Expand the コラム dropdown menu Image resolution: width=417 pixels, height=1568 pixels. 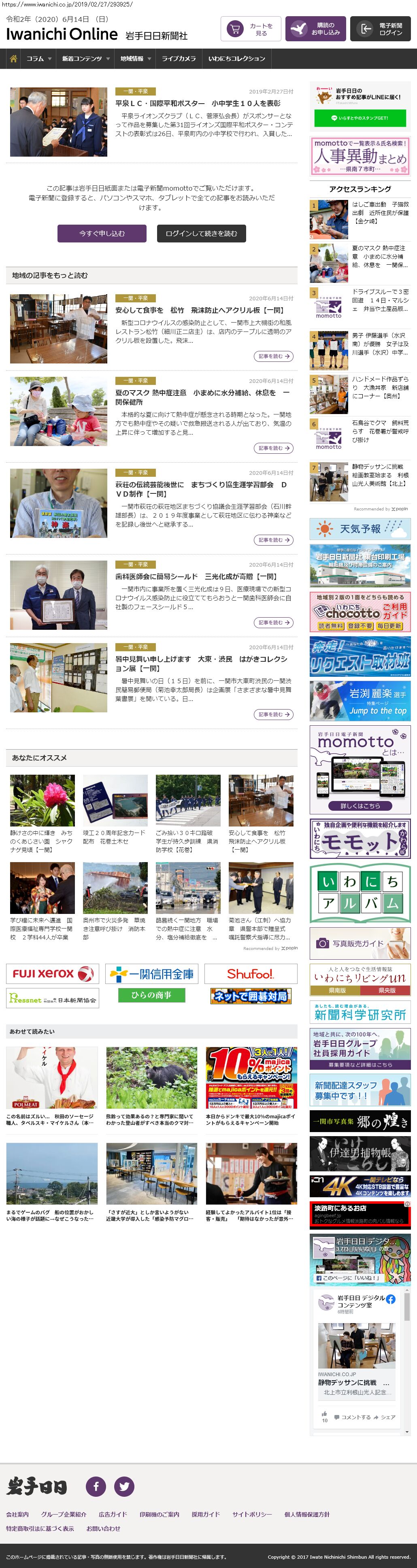38,59
